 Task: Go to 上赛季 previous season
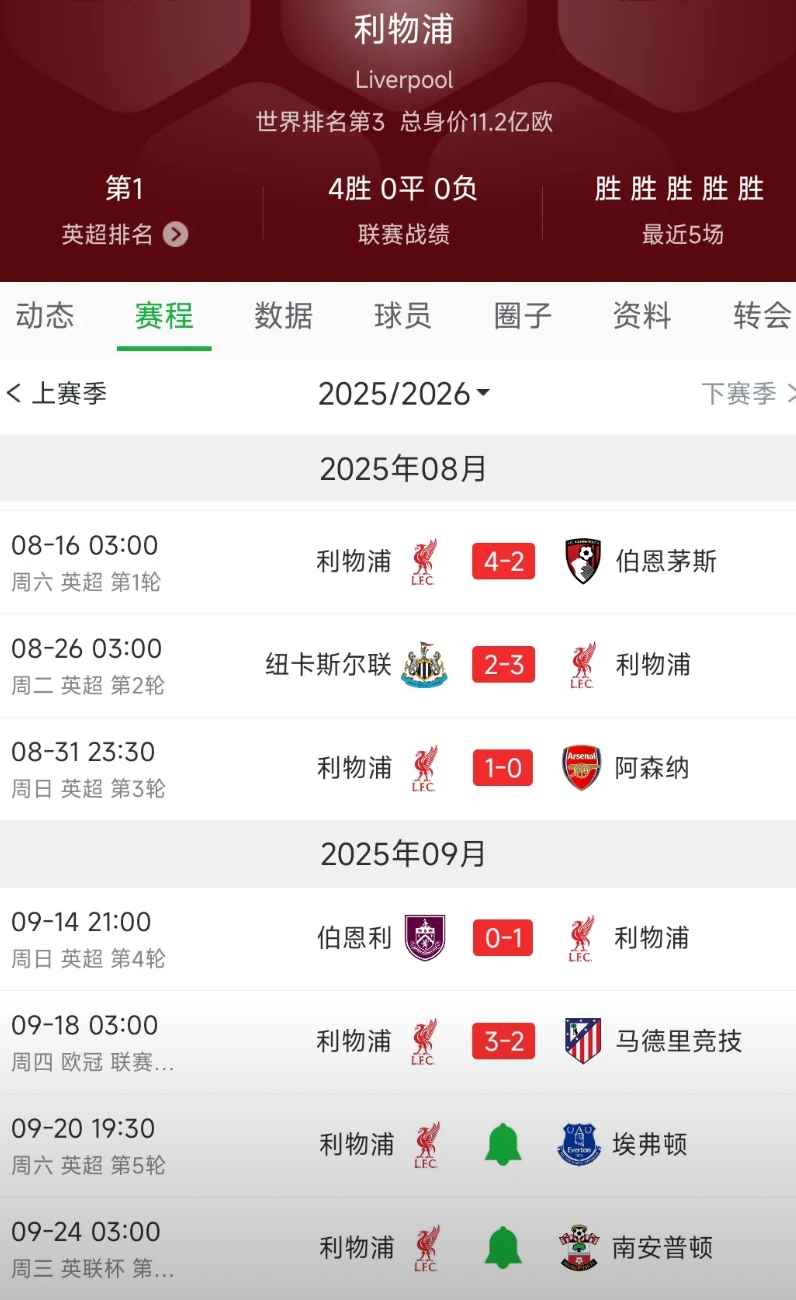pyautogui.click(x=57, y=393)
